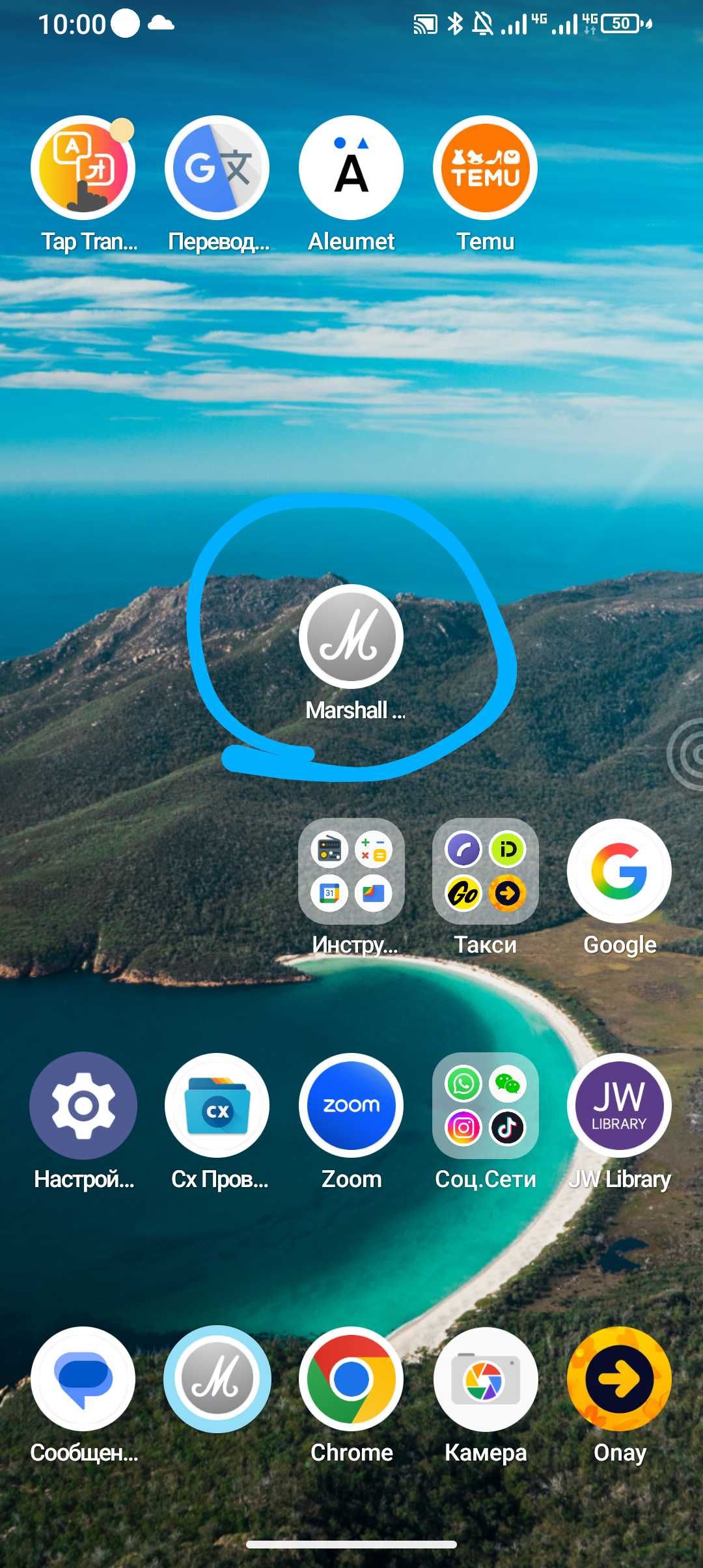Launch the Temu shopping app
Image resolution: width=703 pixels, height=1568 pixels.
click(x=486, y=168)
